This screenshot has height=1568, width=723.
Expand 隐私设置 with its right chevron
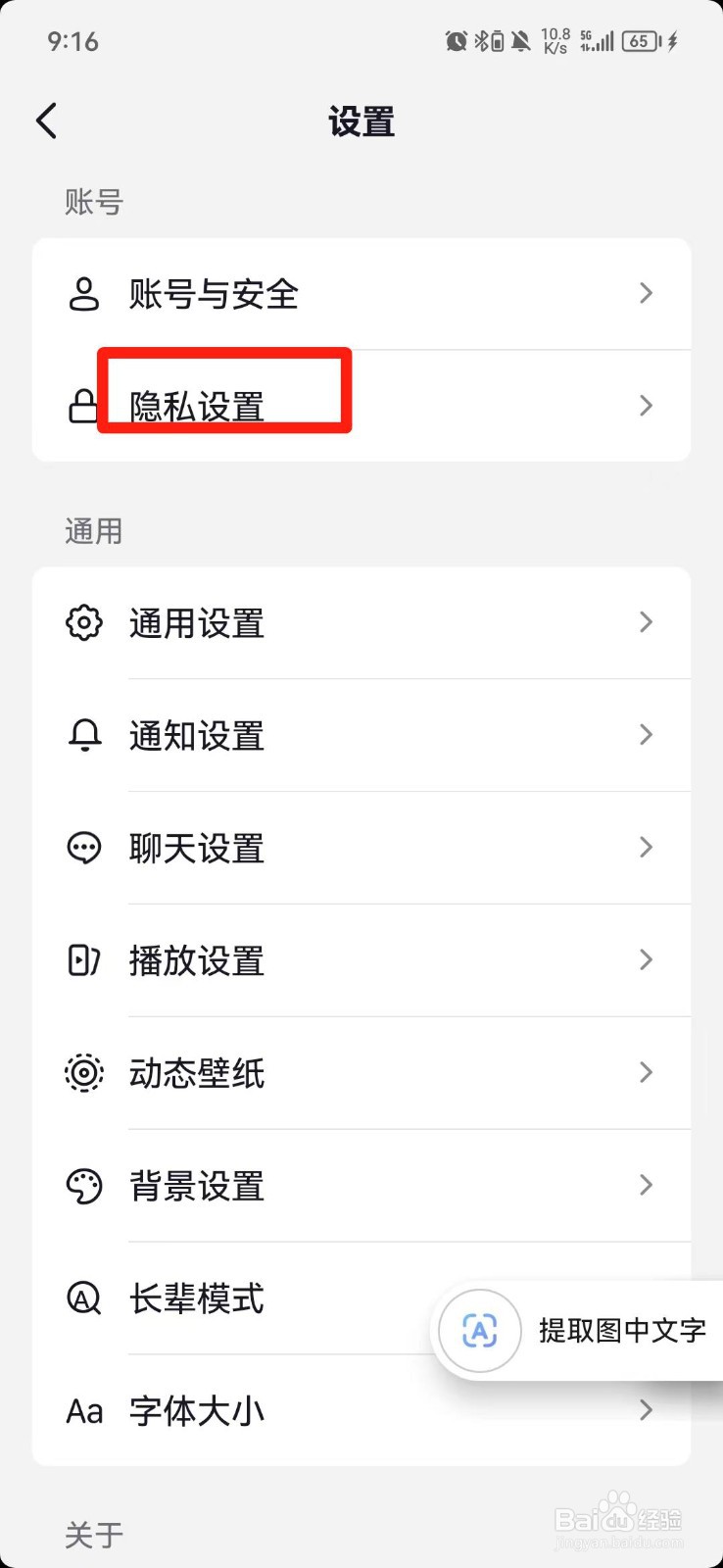point(646,405)
